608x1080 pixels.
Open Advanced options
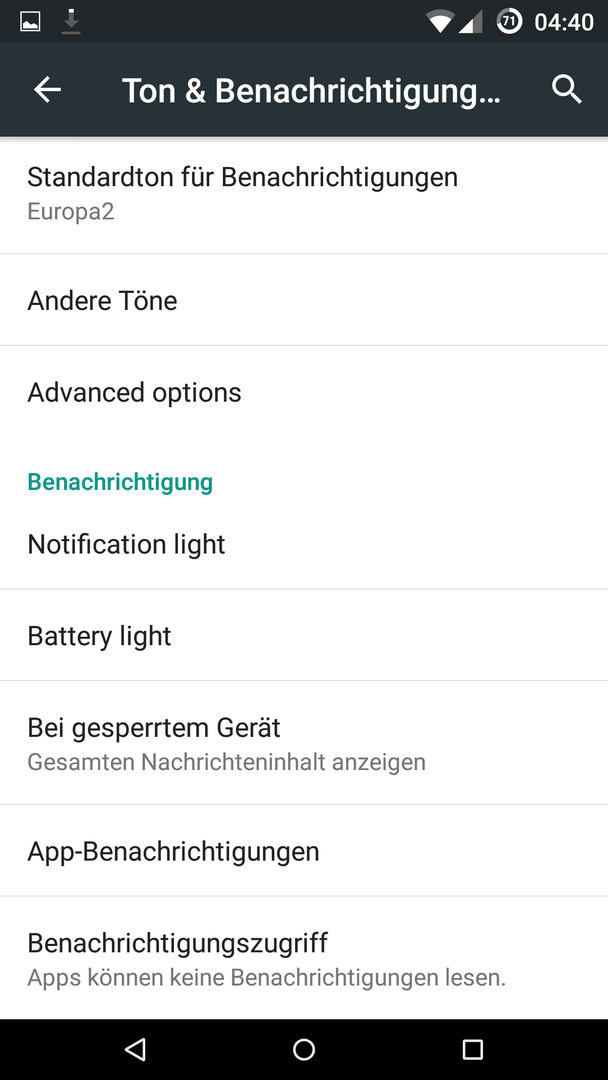point(304,392)
